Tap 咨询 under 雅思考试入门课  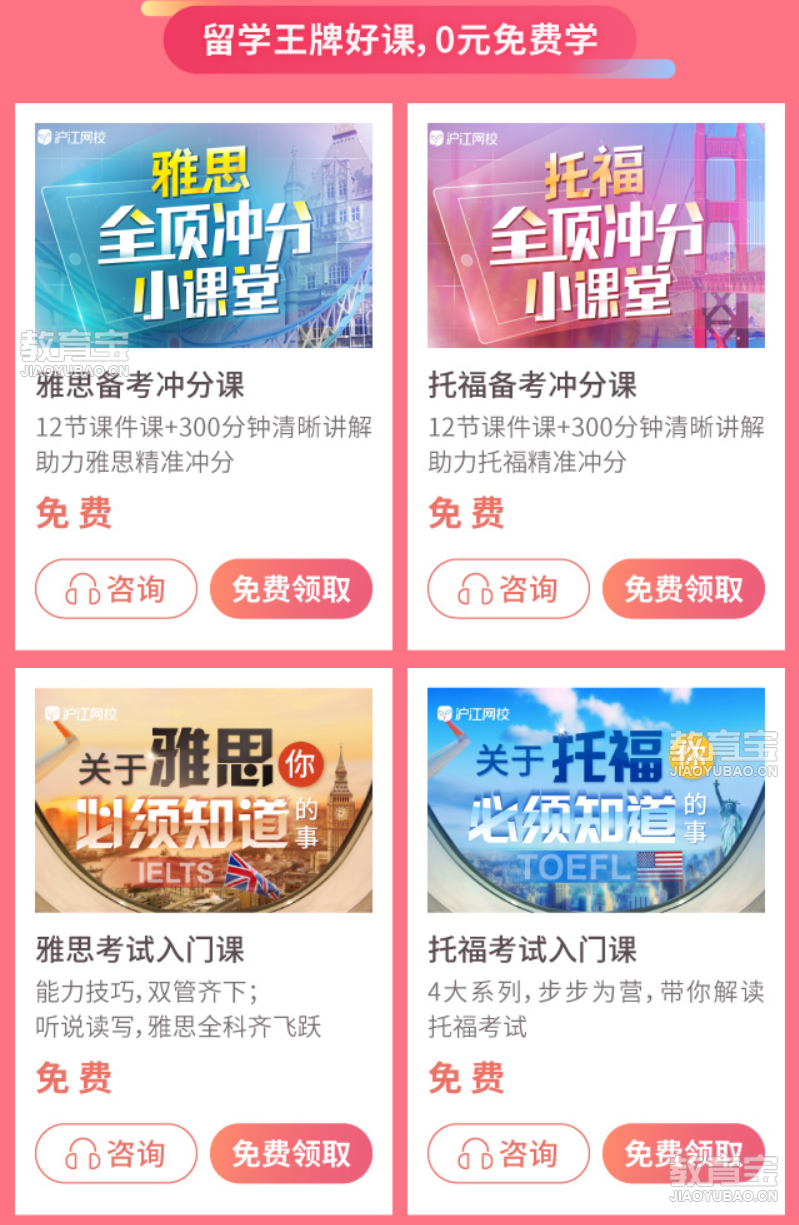pyautogui.click(x=116, y=1154)
